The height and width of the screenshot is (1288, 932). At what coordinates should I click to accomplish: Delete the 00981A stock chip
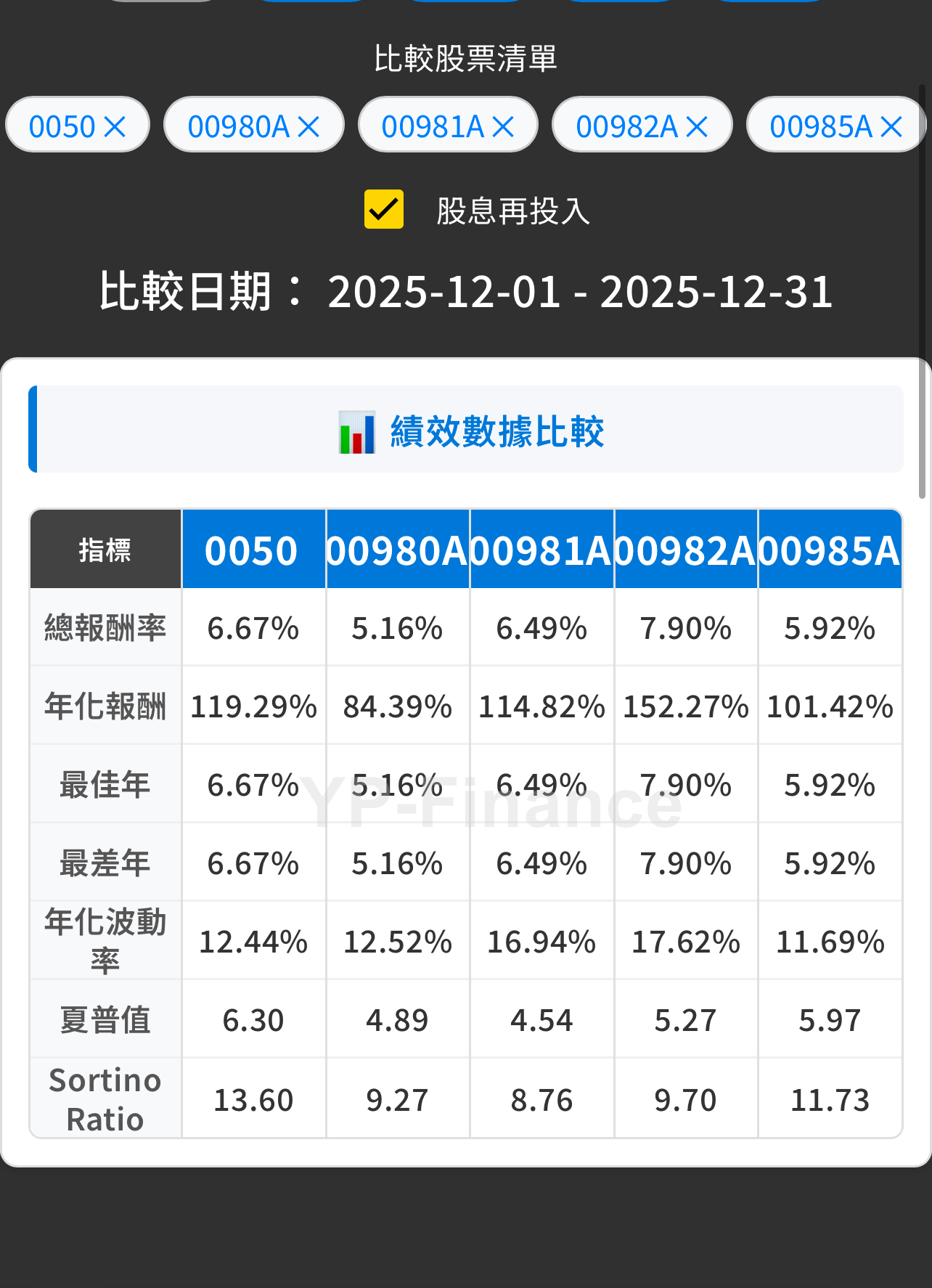tap(502, 127)
